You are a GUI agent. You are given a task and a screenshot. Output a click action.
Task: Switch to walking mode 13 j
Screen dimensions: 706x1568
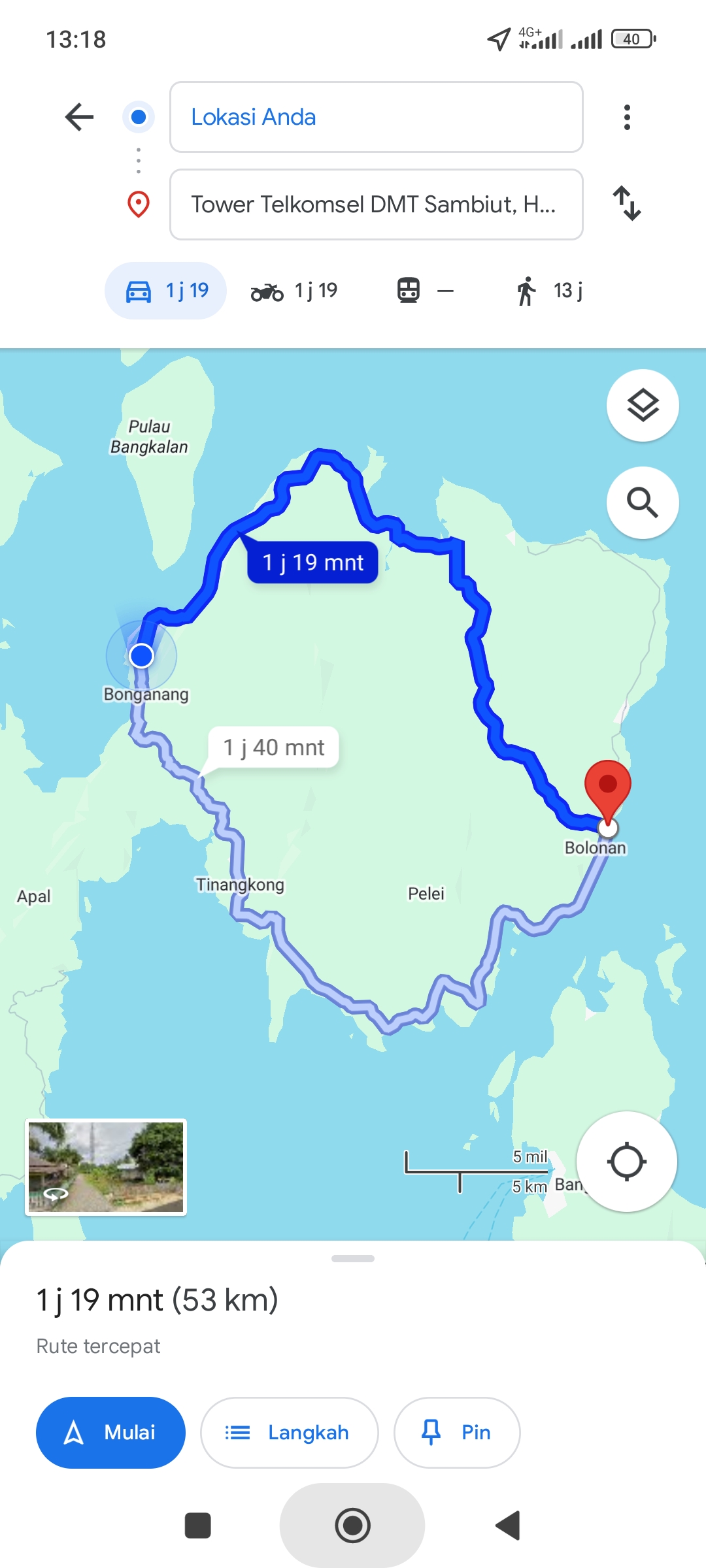pos(549,291)
